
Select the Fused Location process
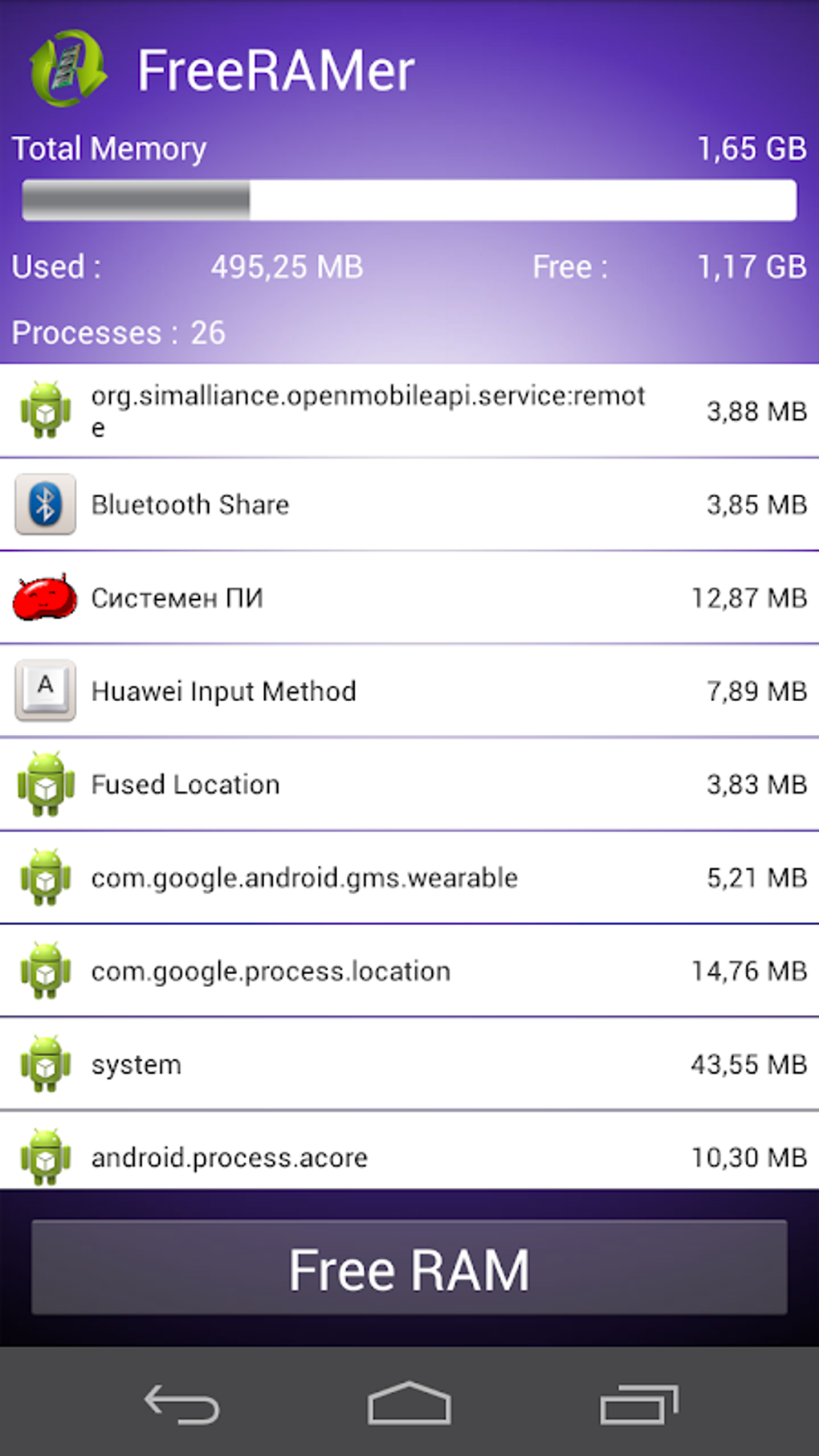point(409,784)
